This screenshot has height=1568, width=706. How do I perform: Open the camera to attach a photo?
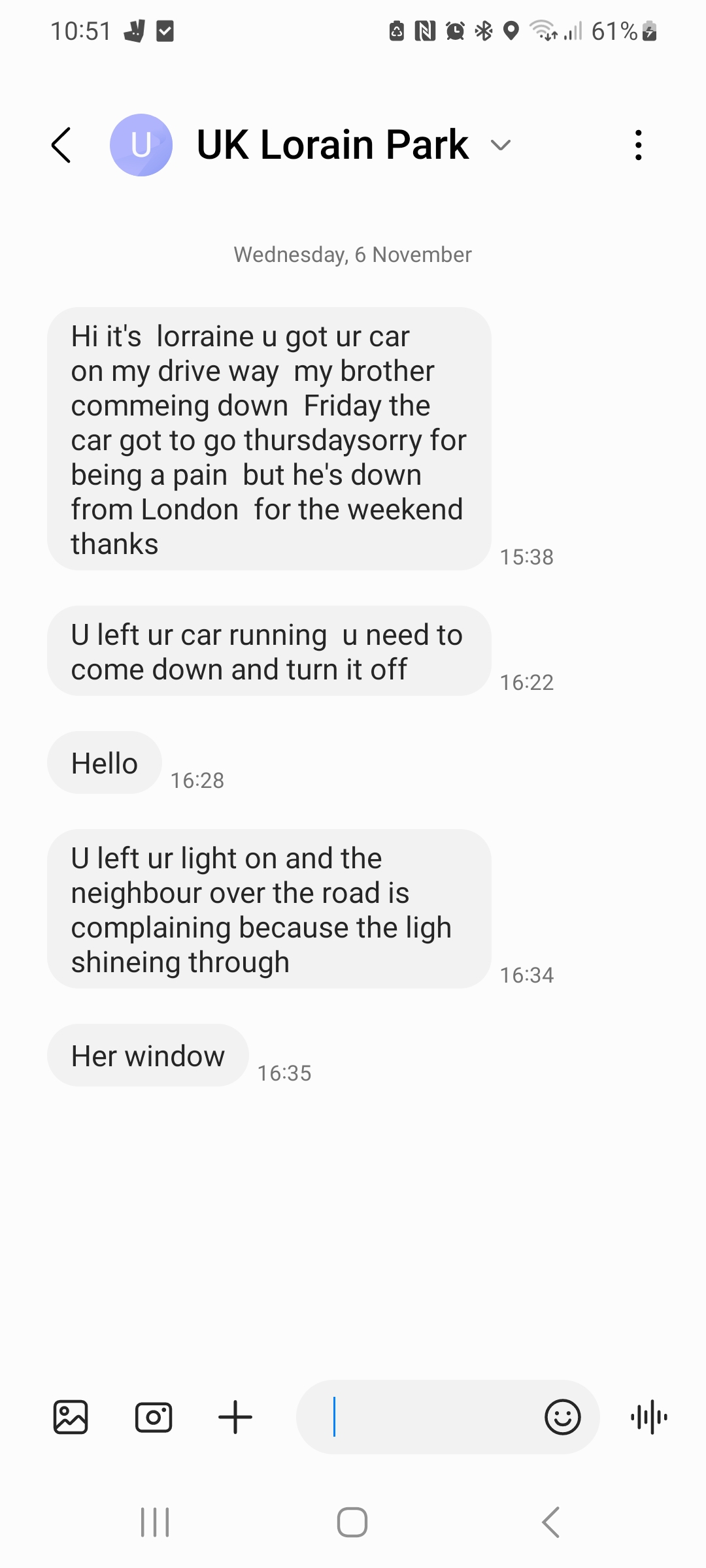pos(154,1417)
